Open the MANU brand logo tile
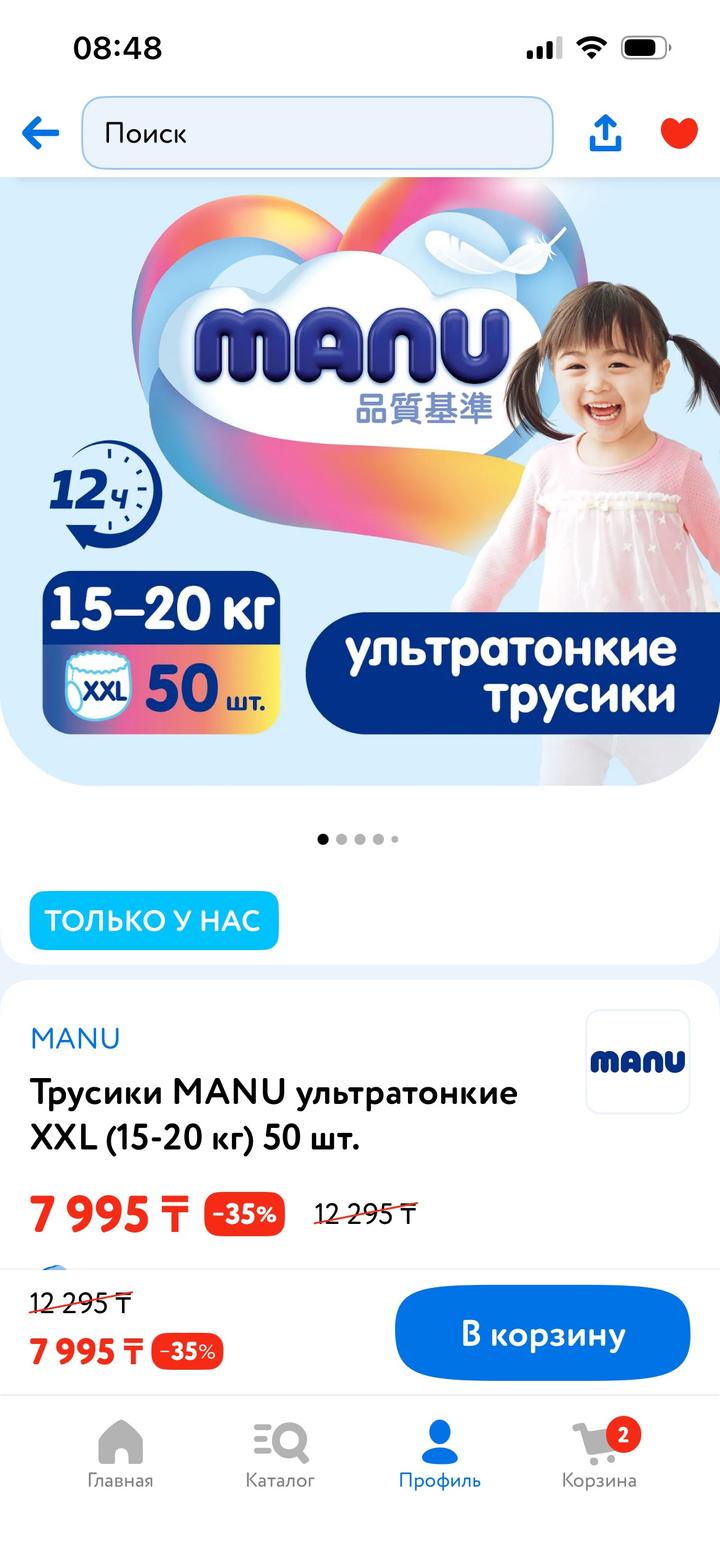 637,1061
